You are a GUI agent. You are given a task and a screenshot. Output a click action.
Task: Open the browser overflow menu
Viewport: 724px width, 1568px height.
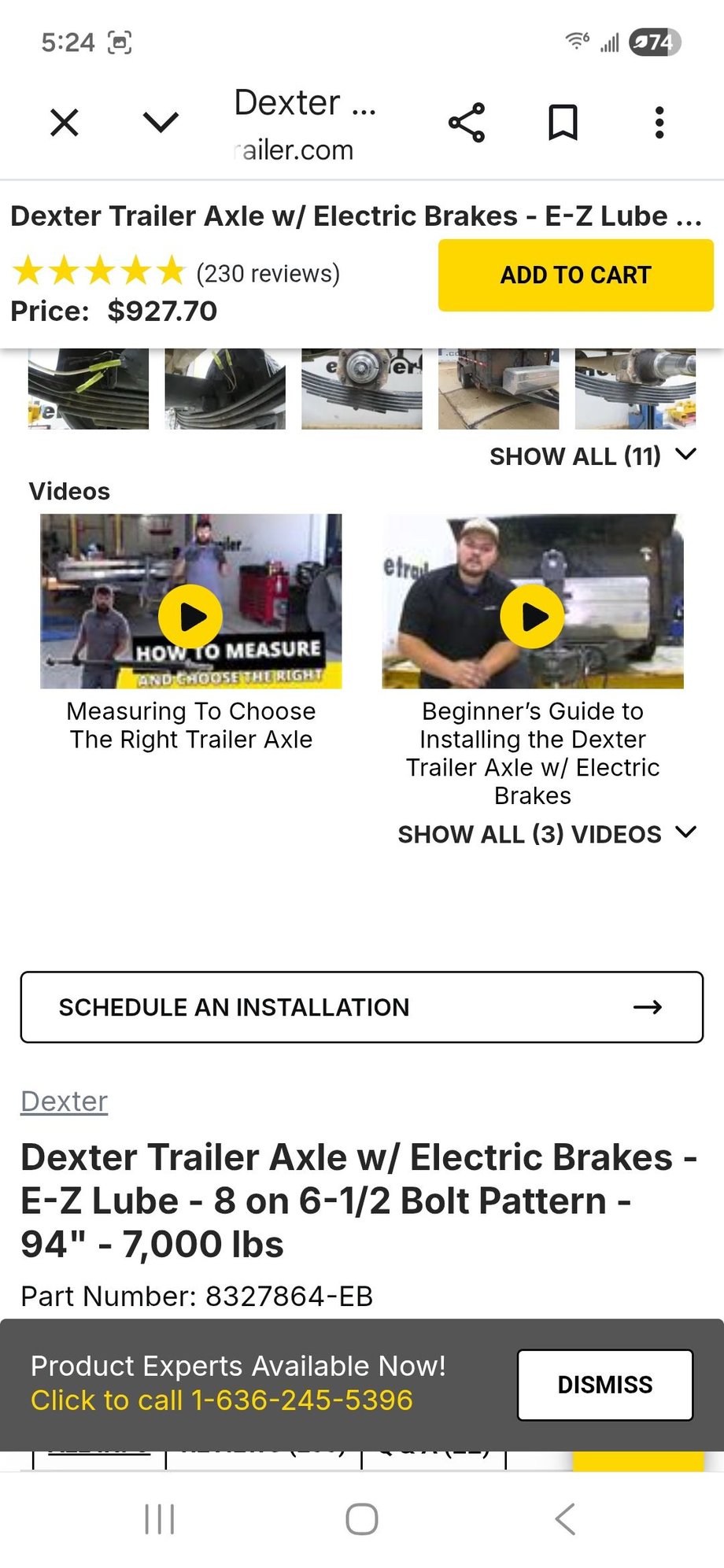pos(659,123)
